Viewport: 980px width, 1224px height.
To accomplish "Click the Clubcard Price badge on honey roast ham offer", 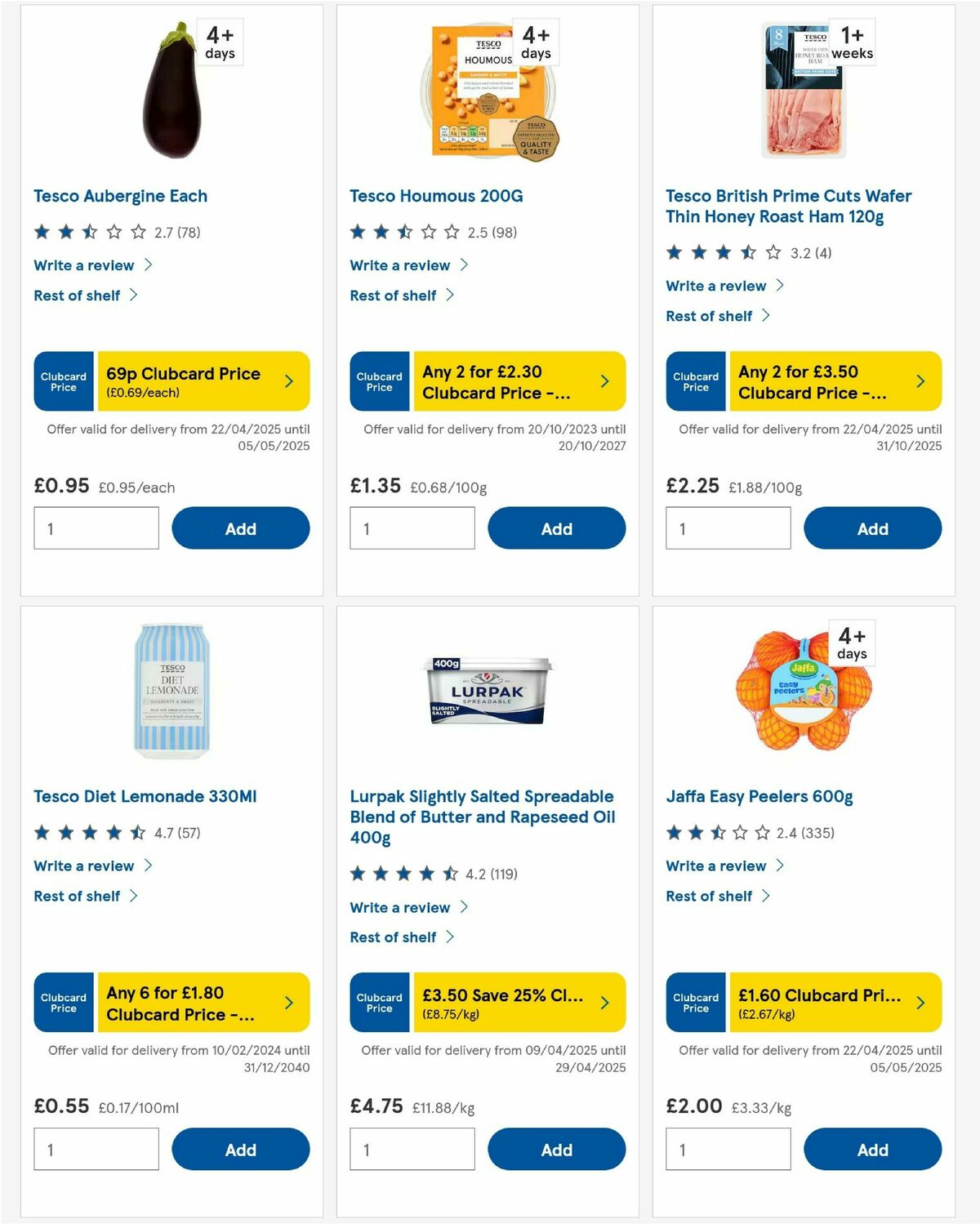I will (695, 381).
